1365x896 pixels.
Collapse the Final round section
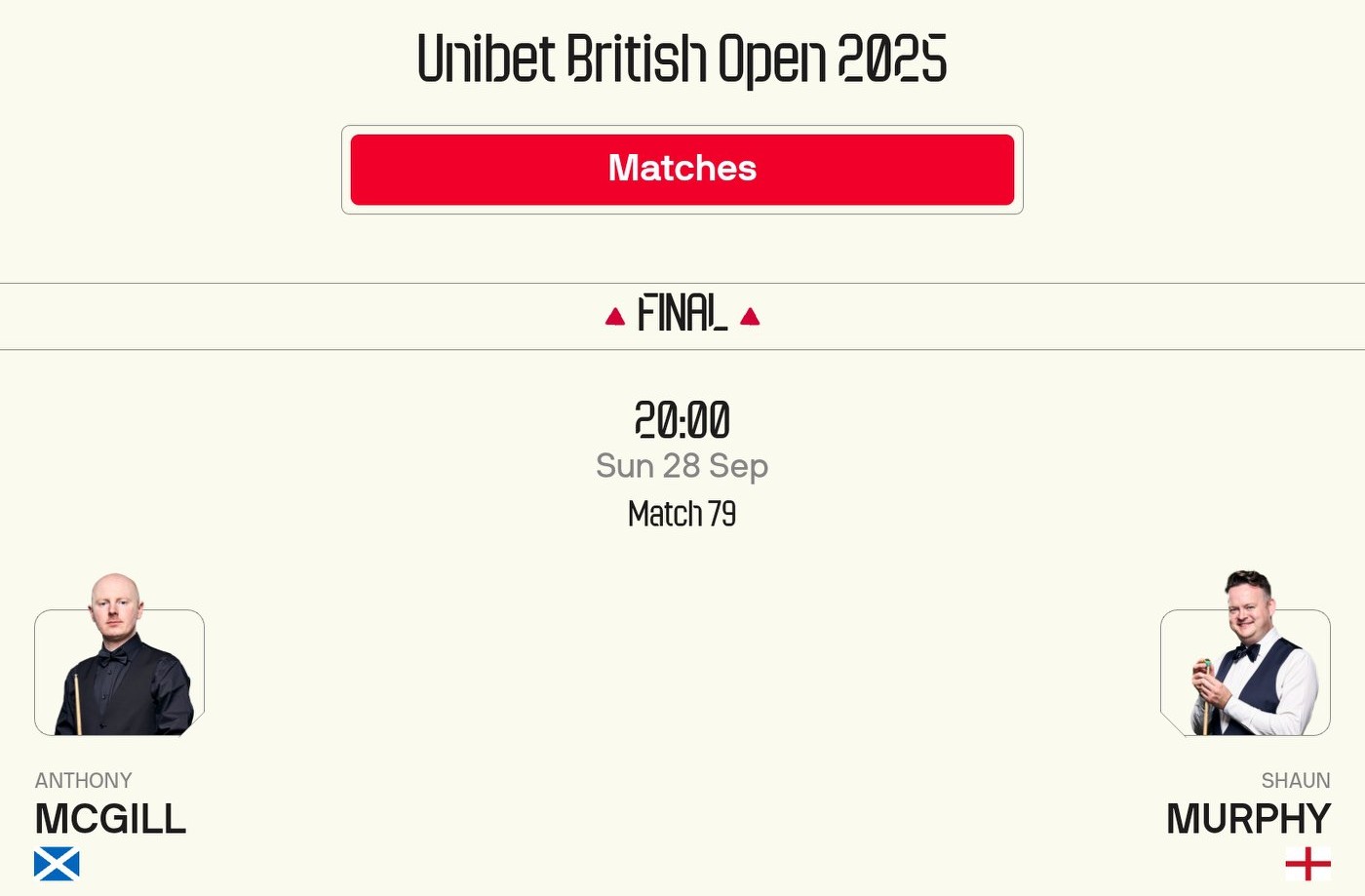[x=682, y=316]
